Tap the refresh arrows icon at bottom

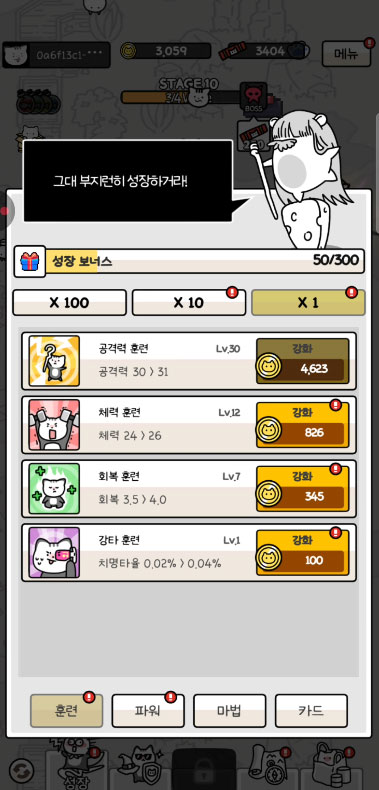click(21, 771)
